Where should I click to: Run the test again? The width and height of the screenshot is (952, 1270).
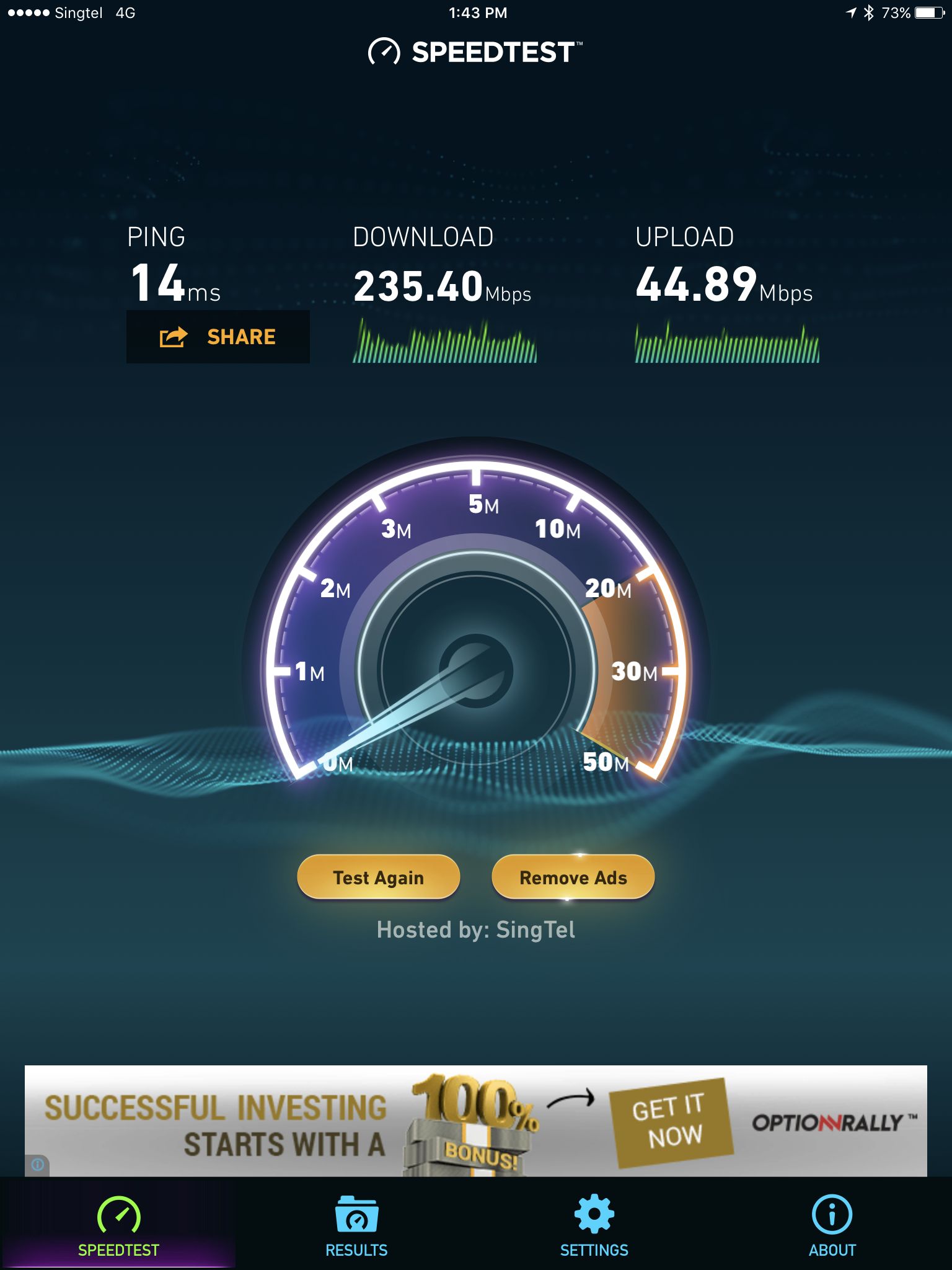click(378, 877)
